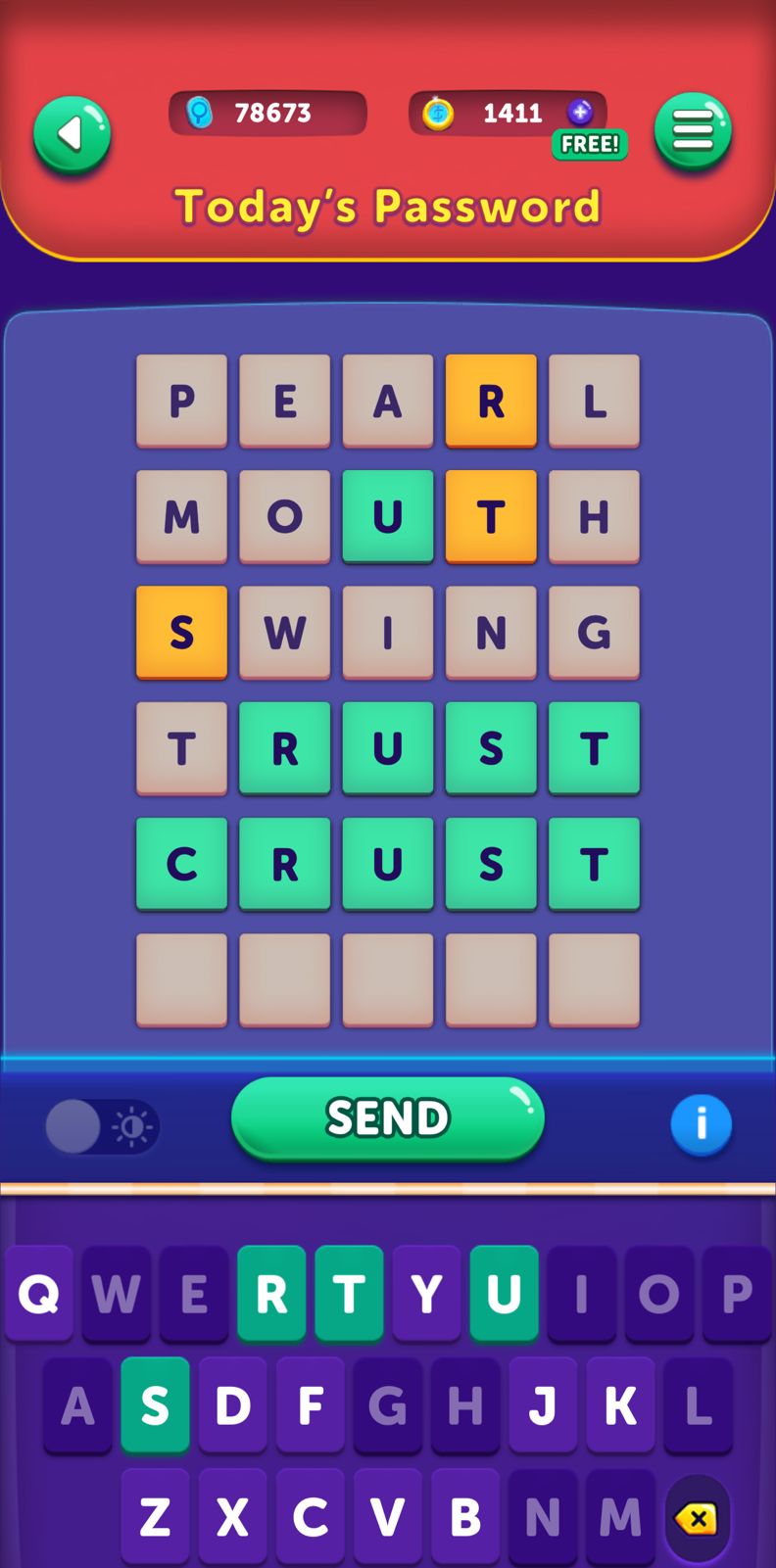Delete a letter with the backspace key
This screenshot has height=1568, width=776.
tap(697, 1519)
